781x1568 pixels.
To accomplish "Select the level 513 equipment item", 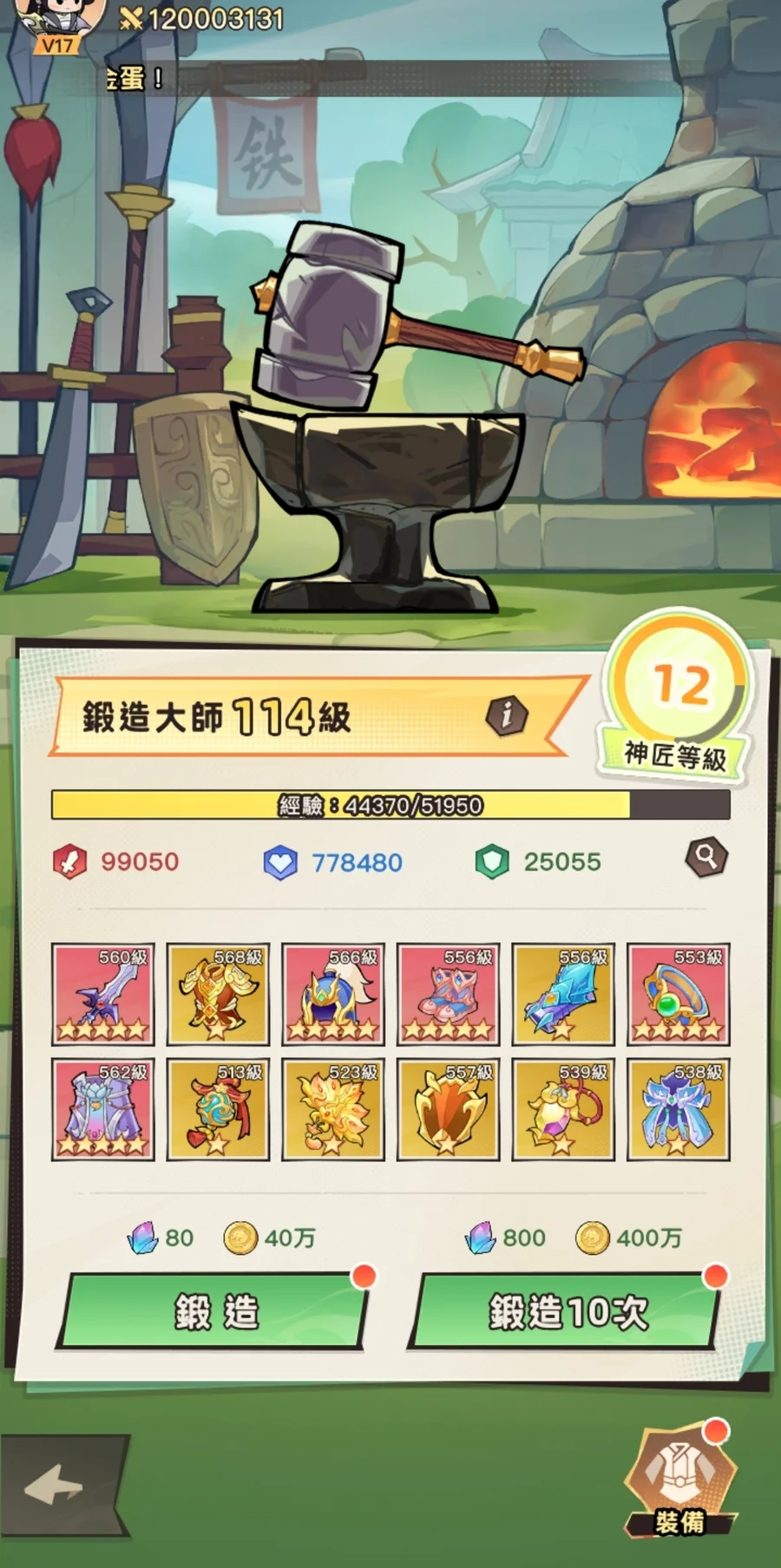I will pos(218,1109).
